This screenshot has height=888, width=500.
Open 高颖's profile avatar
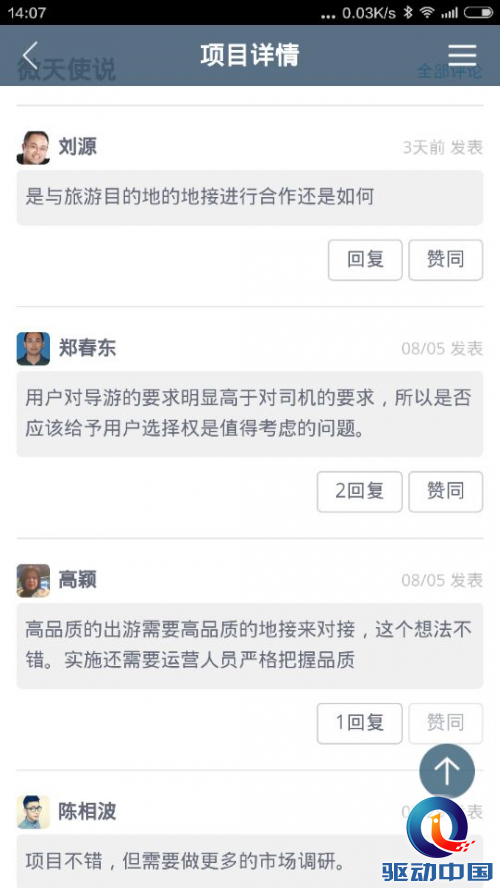click(33, 580)
